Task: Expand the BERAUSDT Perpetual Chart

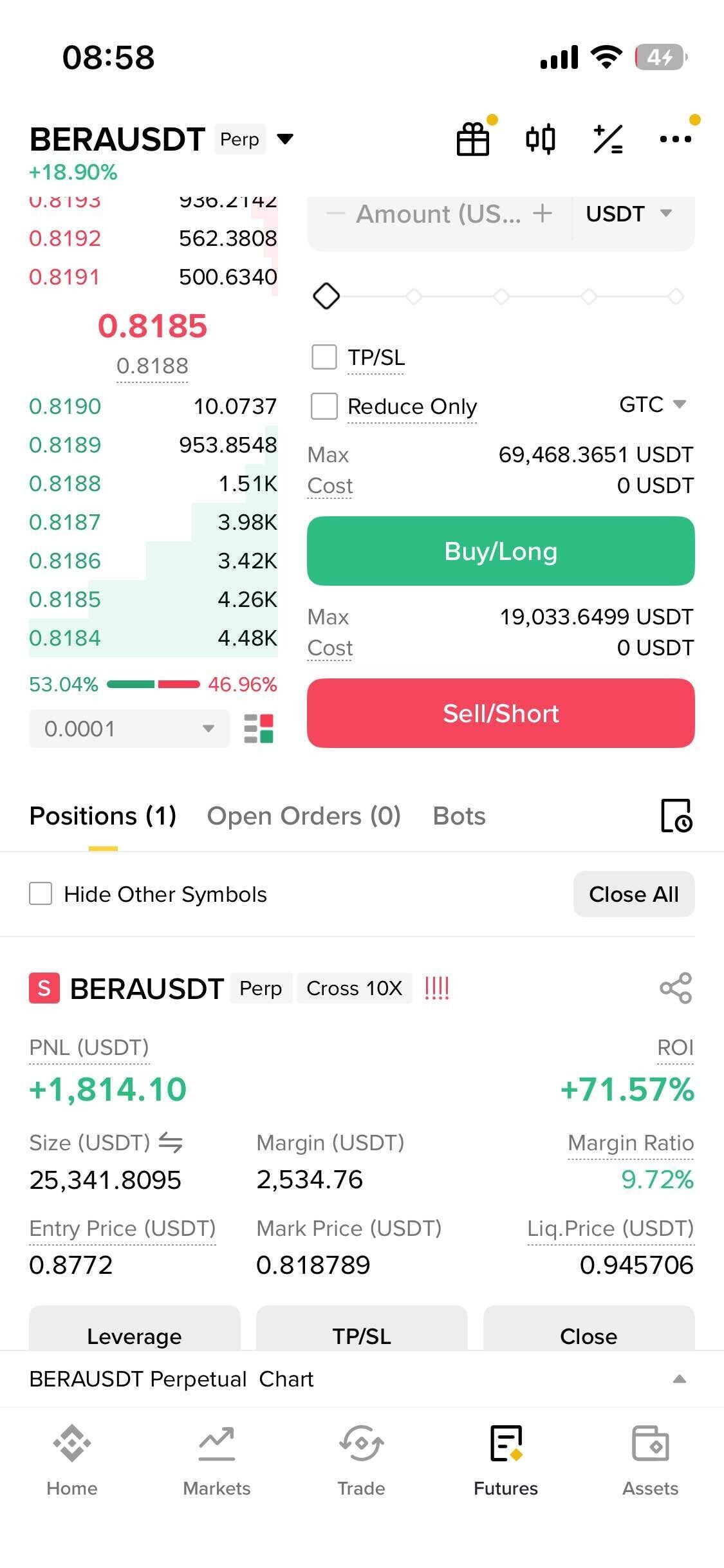Action: click(678, 1379)
